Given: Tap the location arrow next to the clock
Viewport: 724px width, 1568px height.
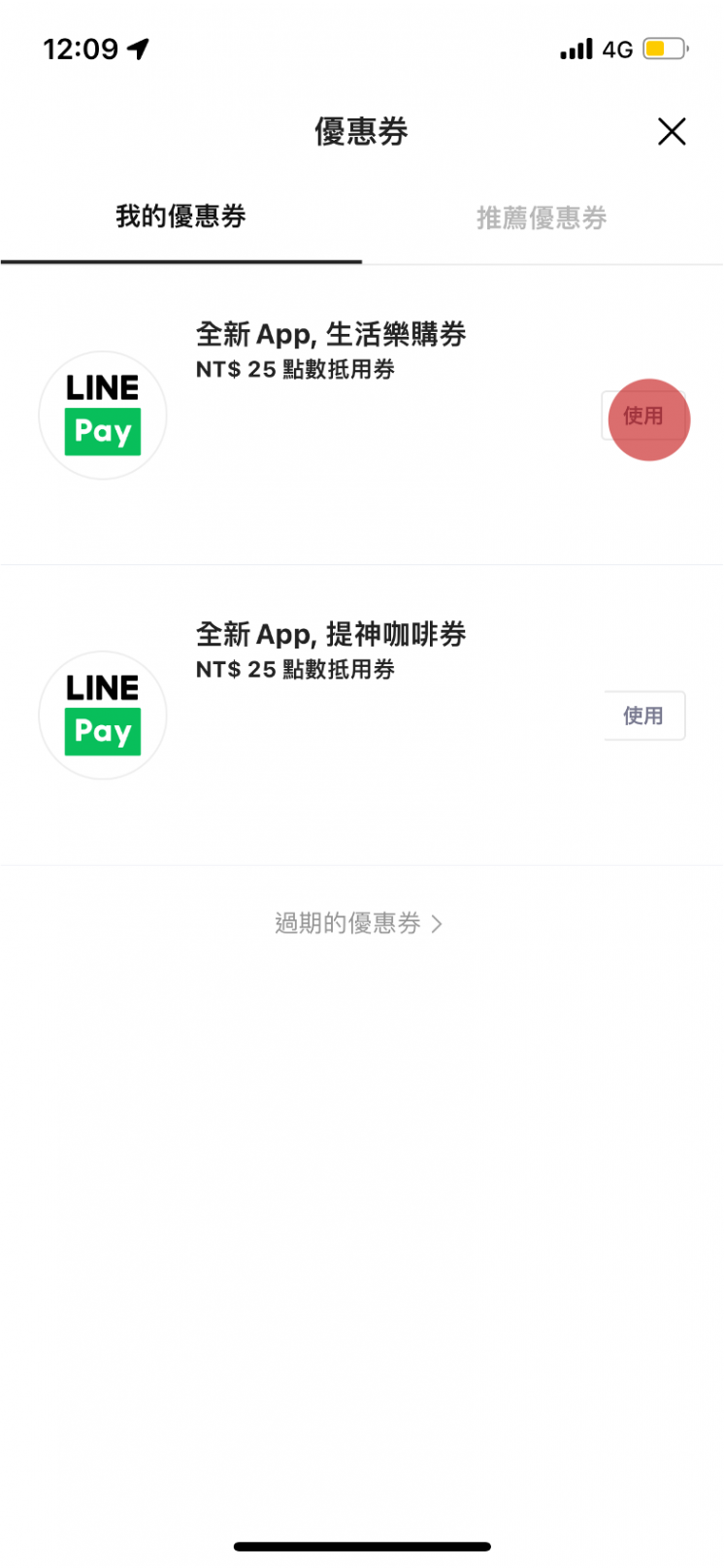Looking at the screenshot, I should tap(136, 47).
